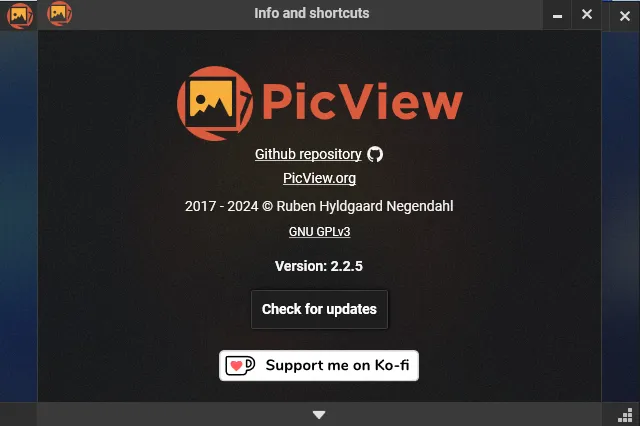Screen dimensions: 640x426
Task: Open the Github repository link
Action: pos(308,154)
